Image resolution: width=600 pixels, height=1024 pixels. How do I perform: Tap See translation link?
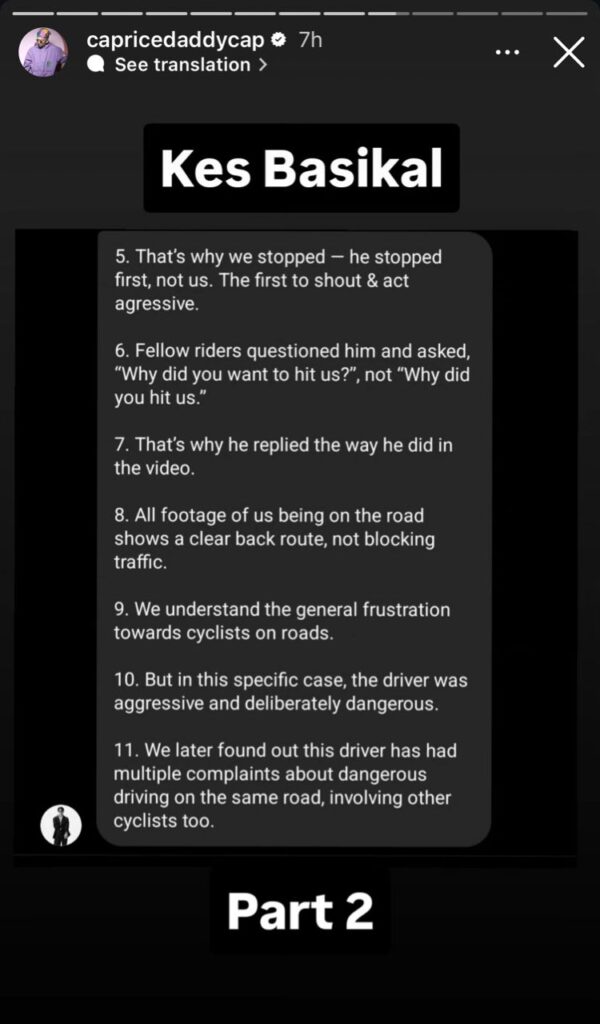pos(181,65)
